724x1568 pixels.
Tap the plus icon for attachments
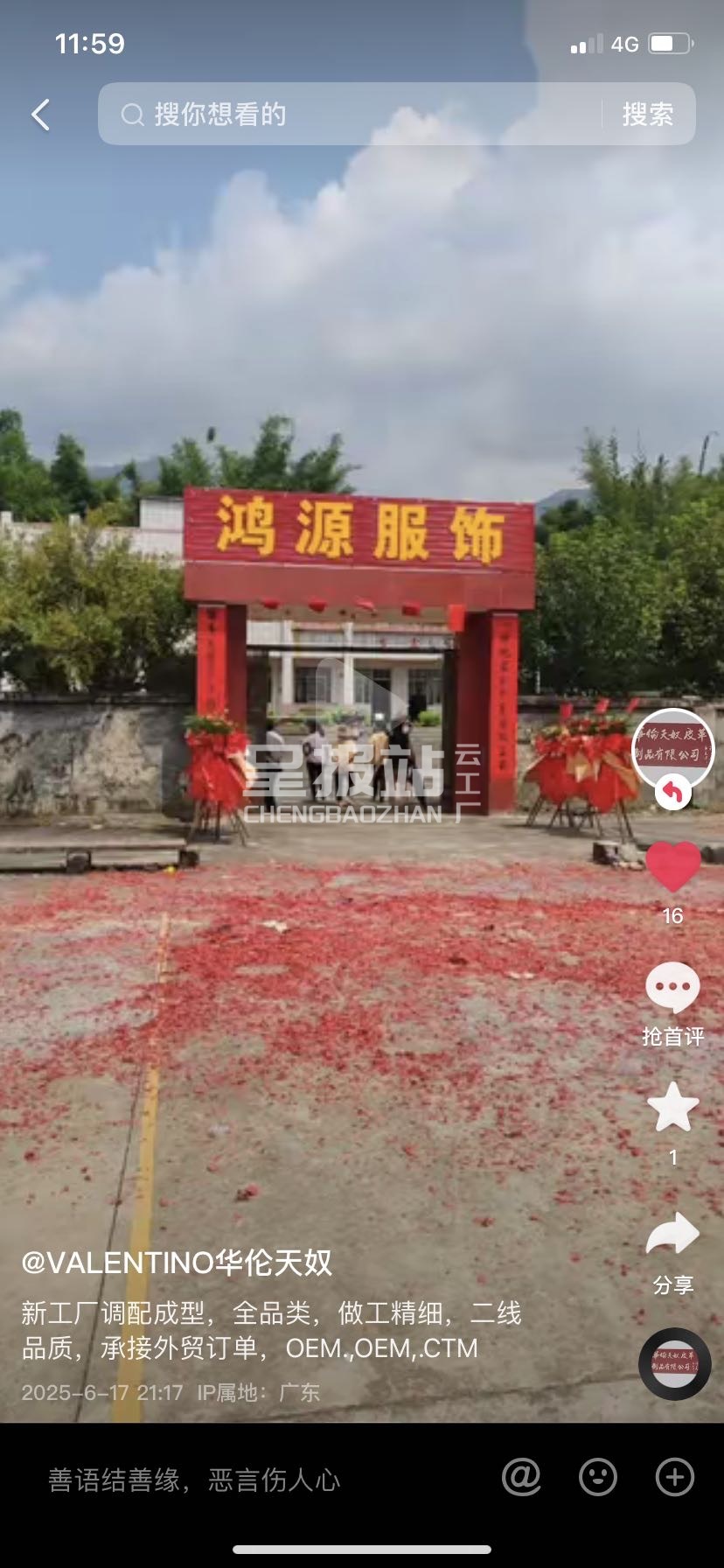tap(674, 1477)
